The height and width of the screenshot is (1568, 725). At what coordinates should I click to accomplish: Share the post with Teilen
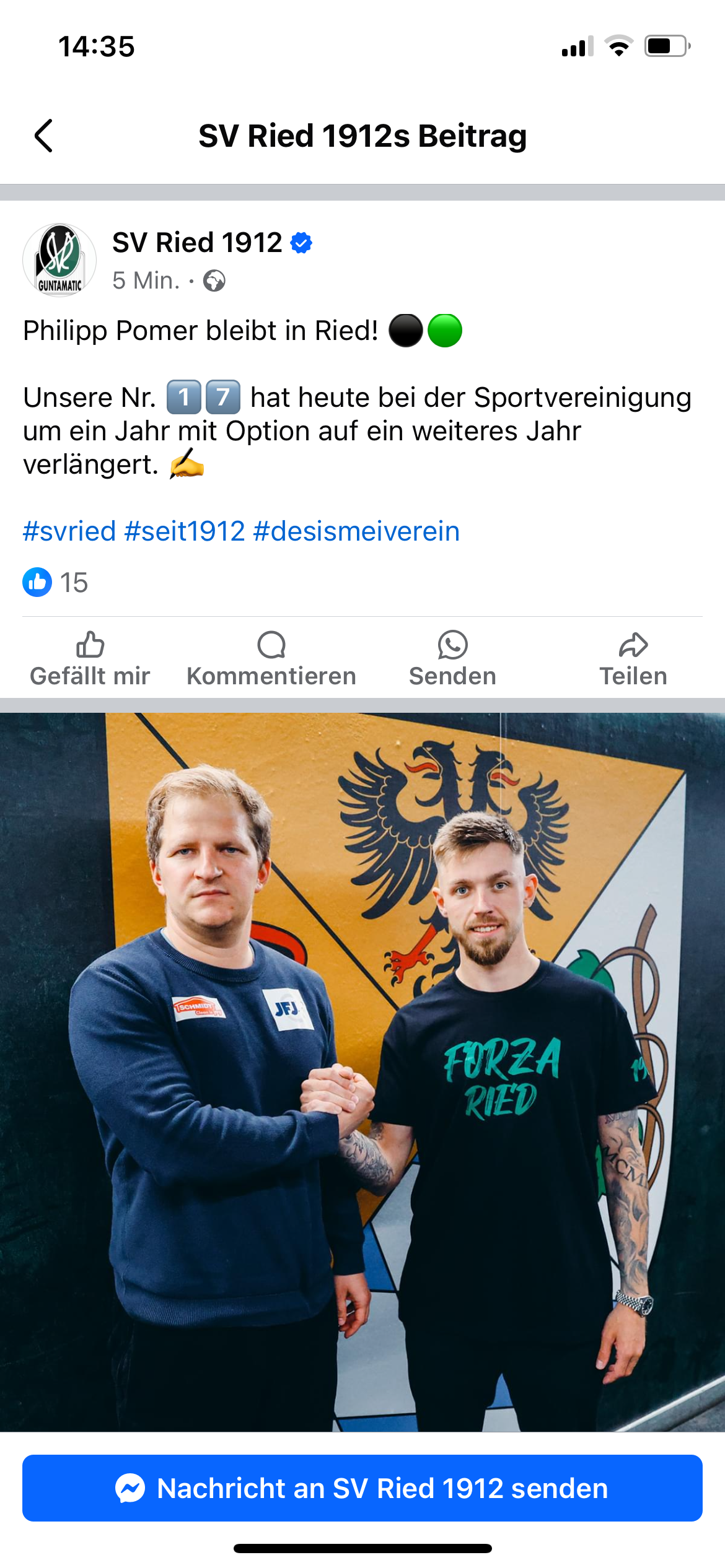633,659
